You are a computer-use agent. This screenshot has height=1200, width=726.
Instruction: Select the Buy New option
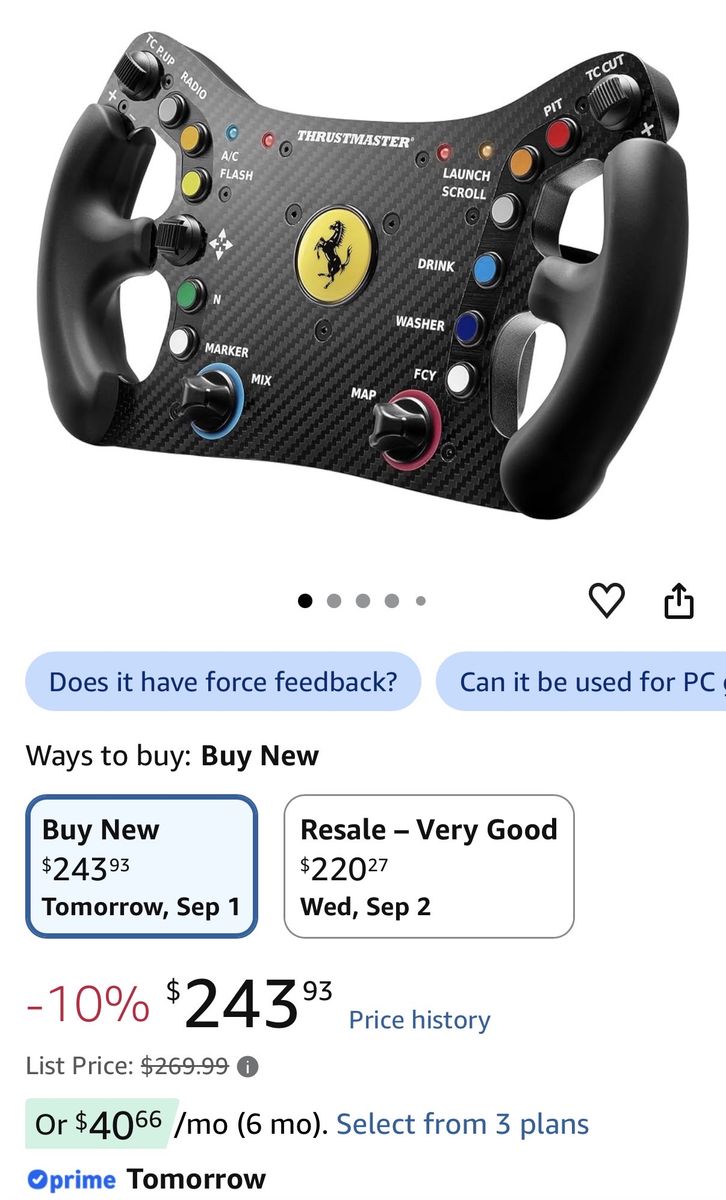pyautogui.click(x=141, y=866)
